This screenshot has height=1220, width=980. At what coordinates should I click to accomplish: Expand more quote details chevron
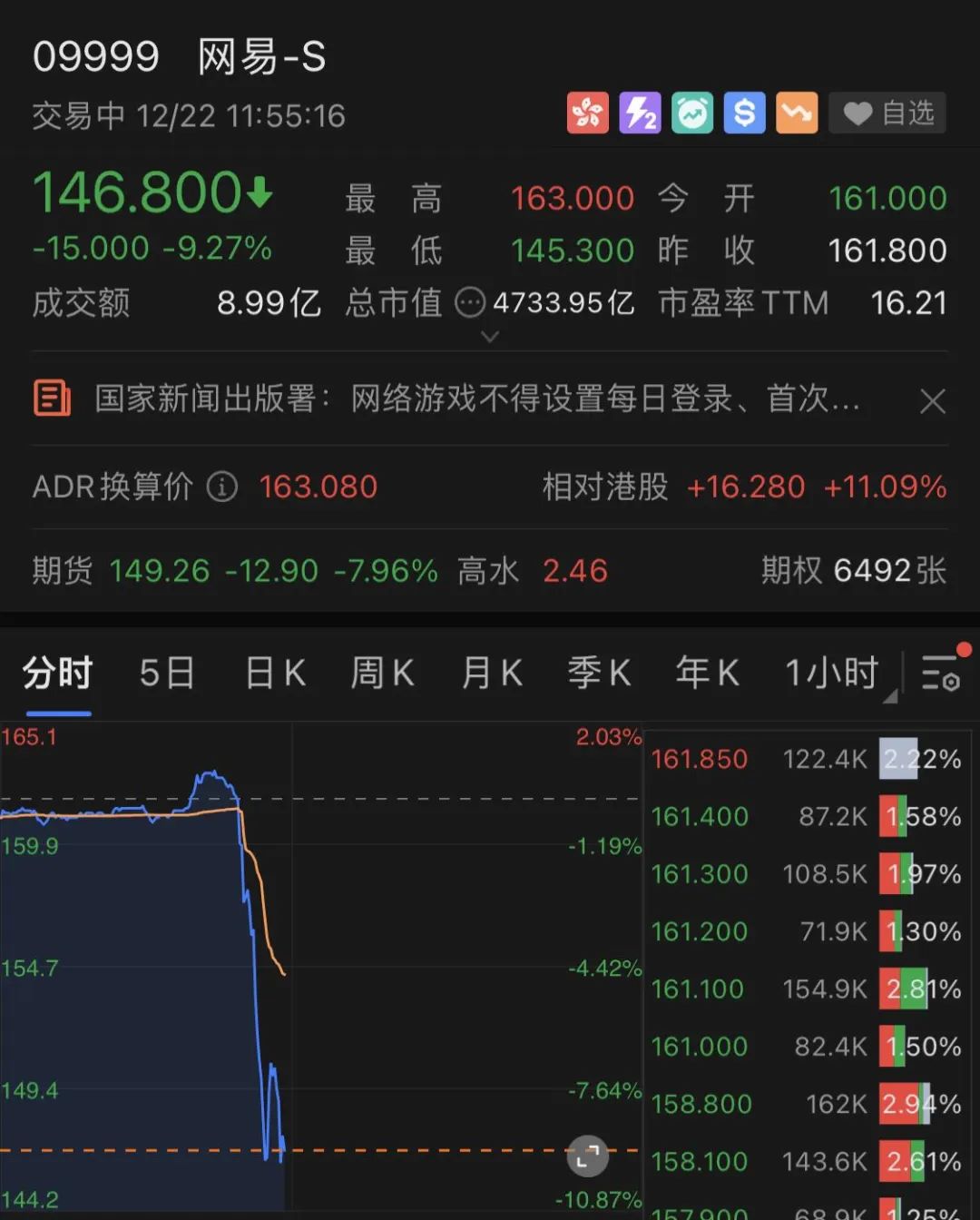click(490, 337)
